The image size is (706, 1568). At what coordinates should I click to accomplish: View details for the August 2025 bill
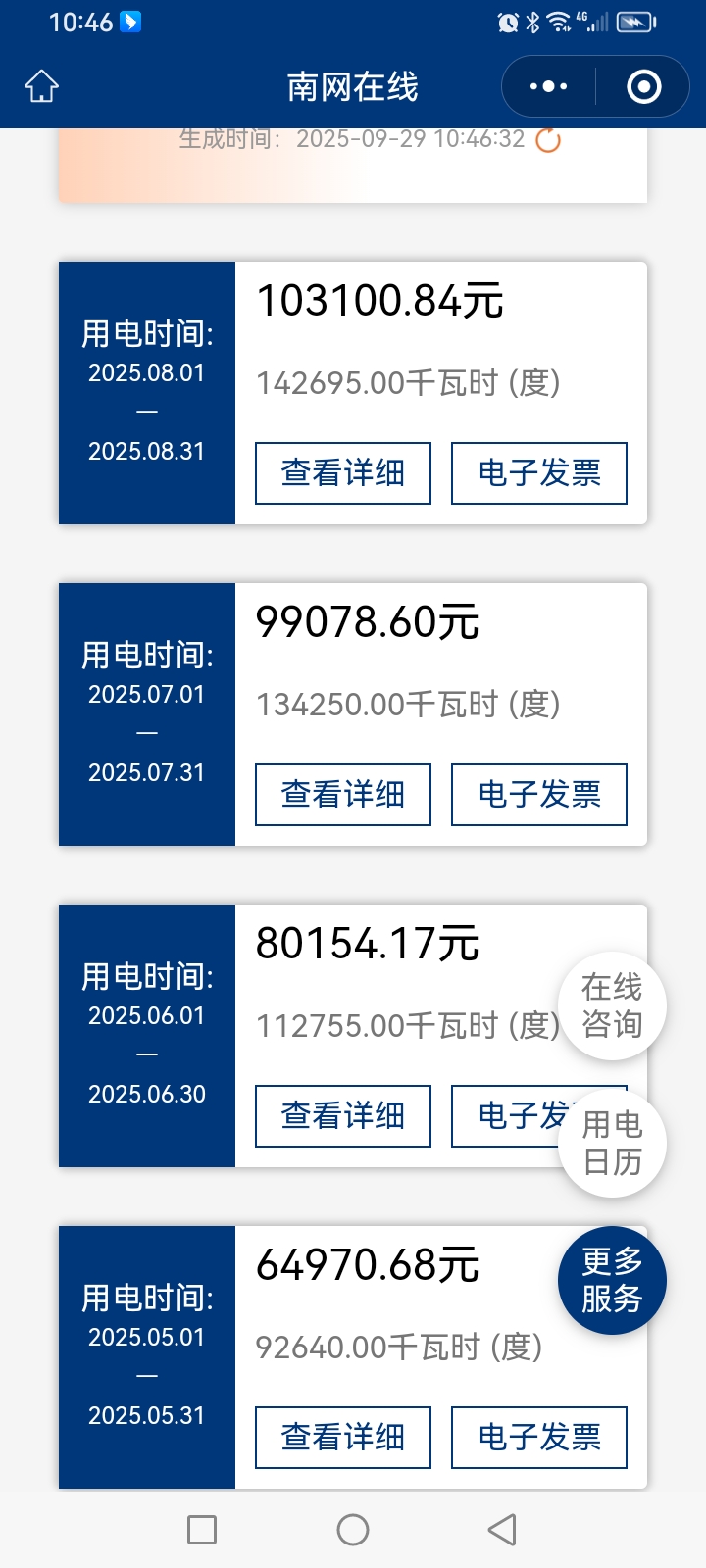[x=342, y=473]
